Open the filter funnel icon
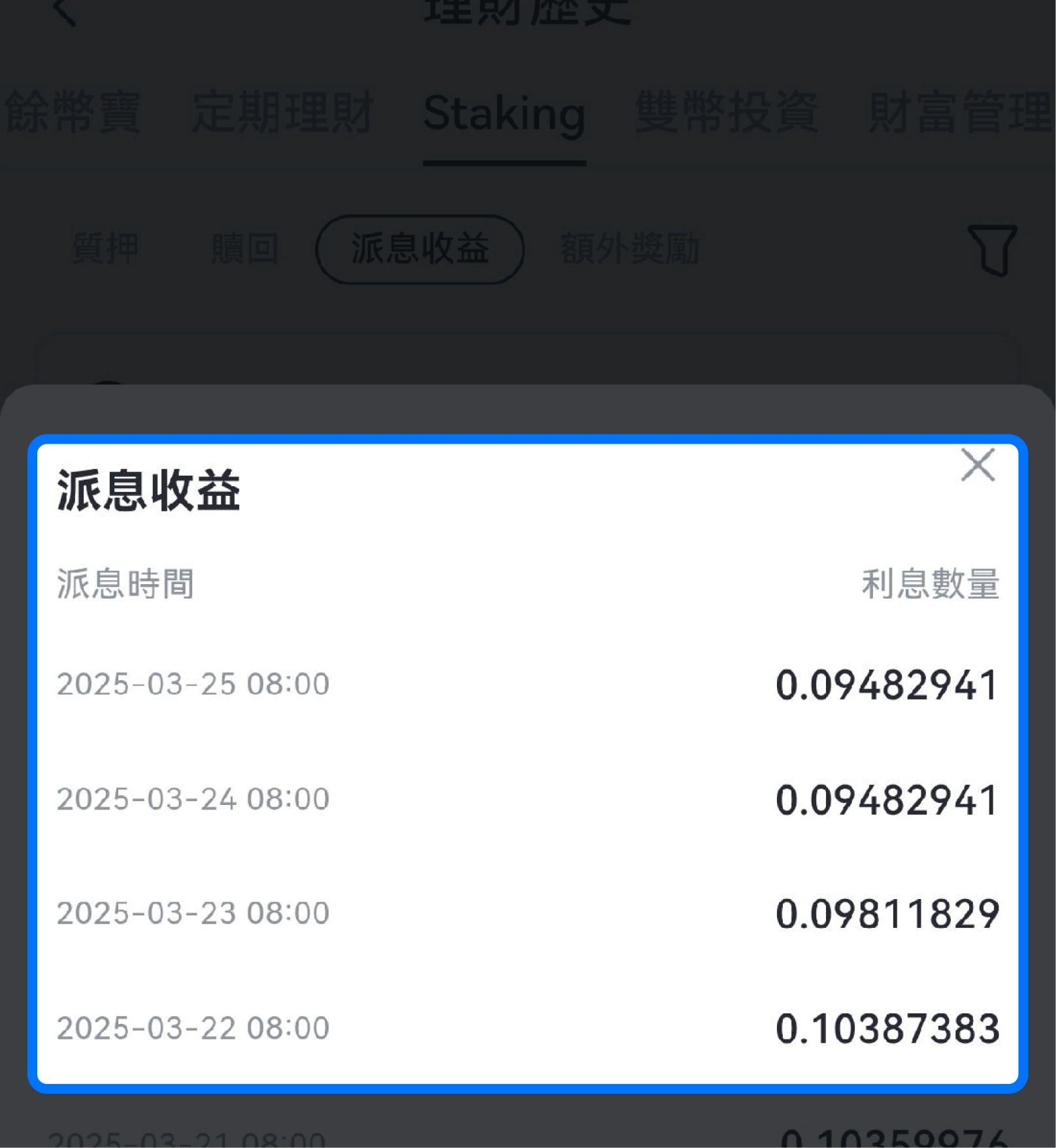The image size is (1056, 1148). pos(992,250)
